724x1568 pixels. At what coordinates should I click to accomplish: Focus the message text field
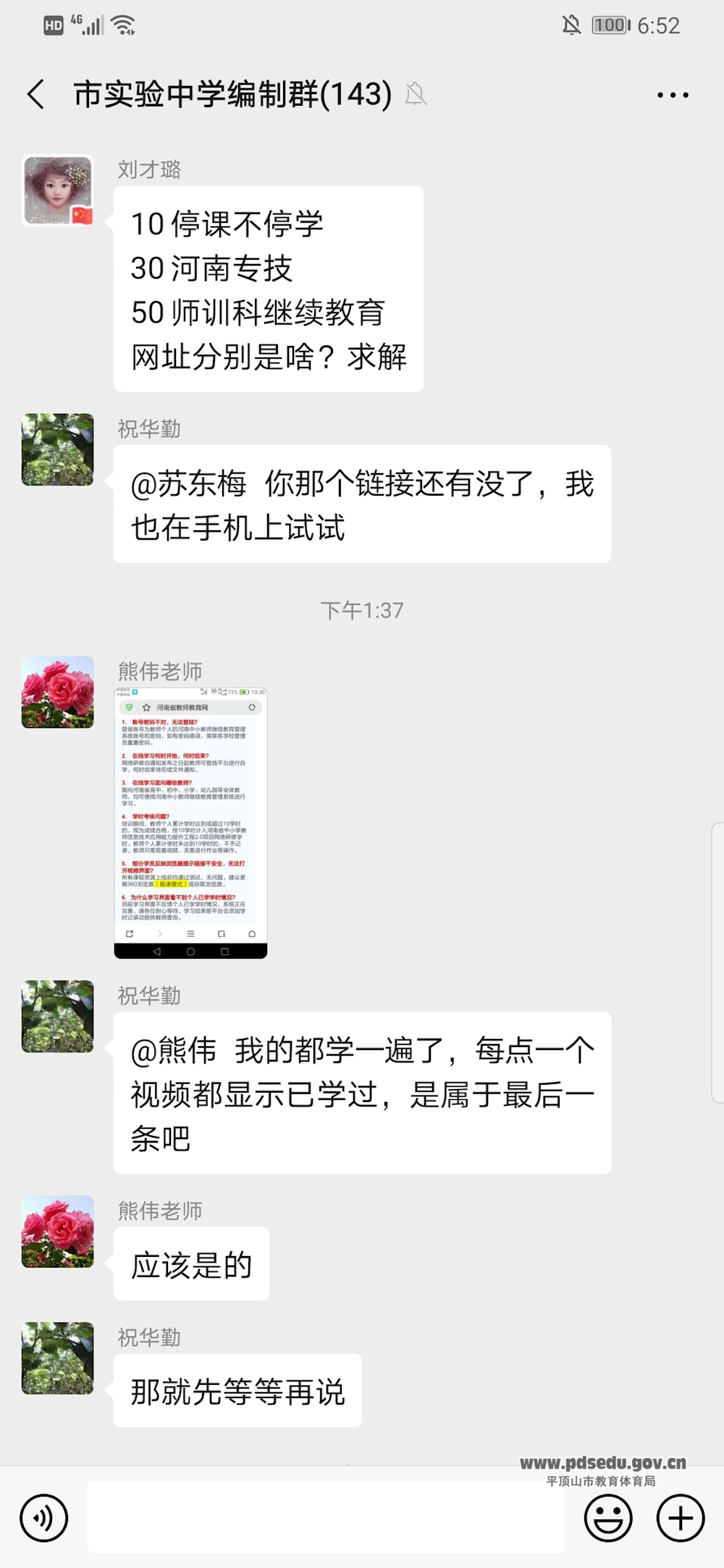[326, 1517]
